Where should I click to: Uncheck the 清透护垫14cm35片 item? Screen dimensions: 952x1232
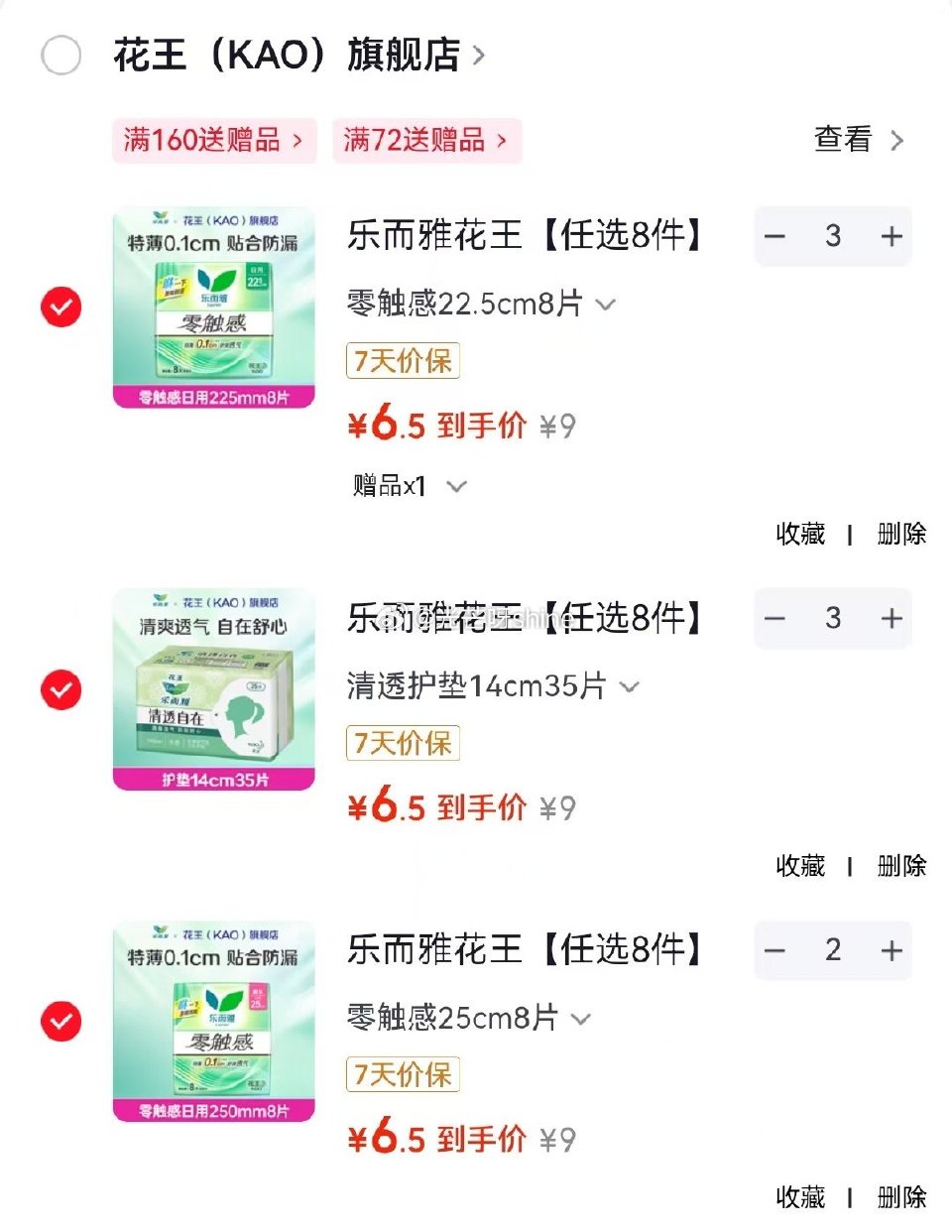click(x=60, y=690)
